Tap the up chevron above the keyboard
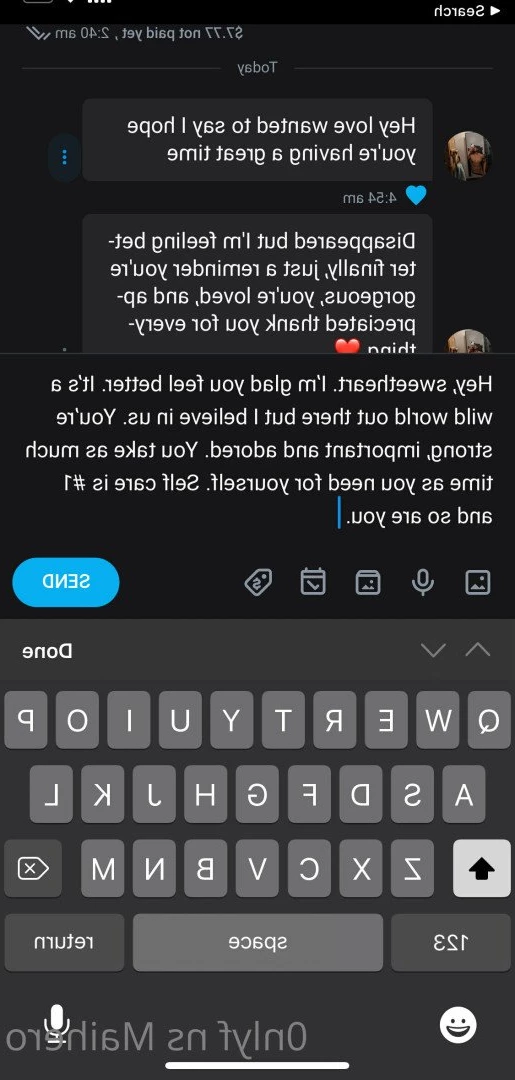515x1080 pixels. 479,650
